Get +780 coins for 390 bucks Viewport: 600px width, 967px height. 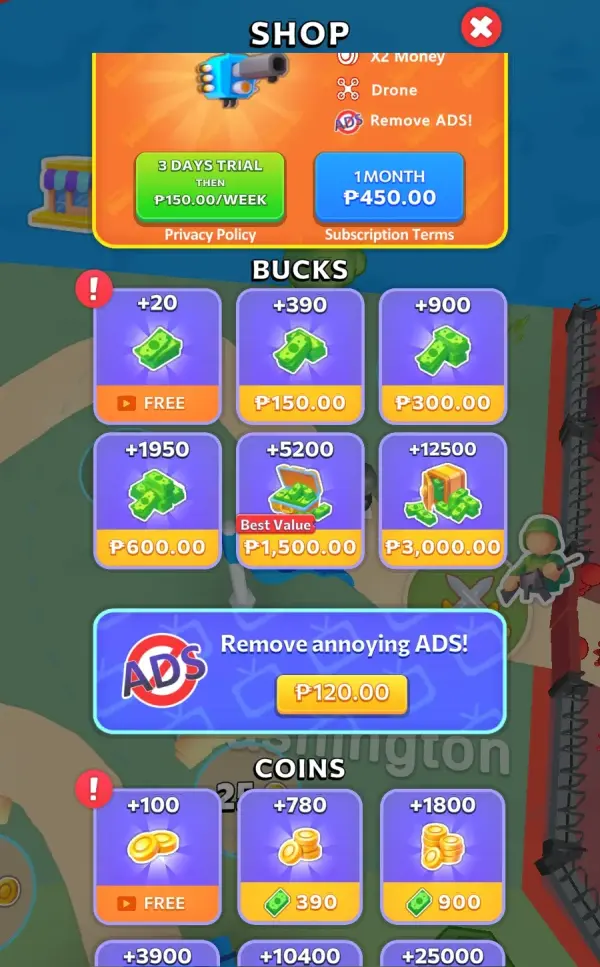(300, 902)
